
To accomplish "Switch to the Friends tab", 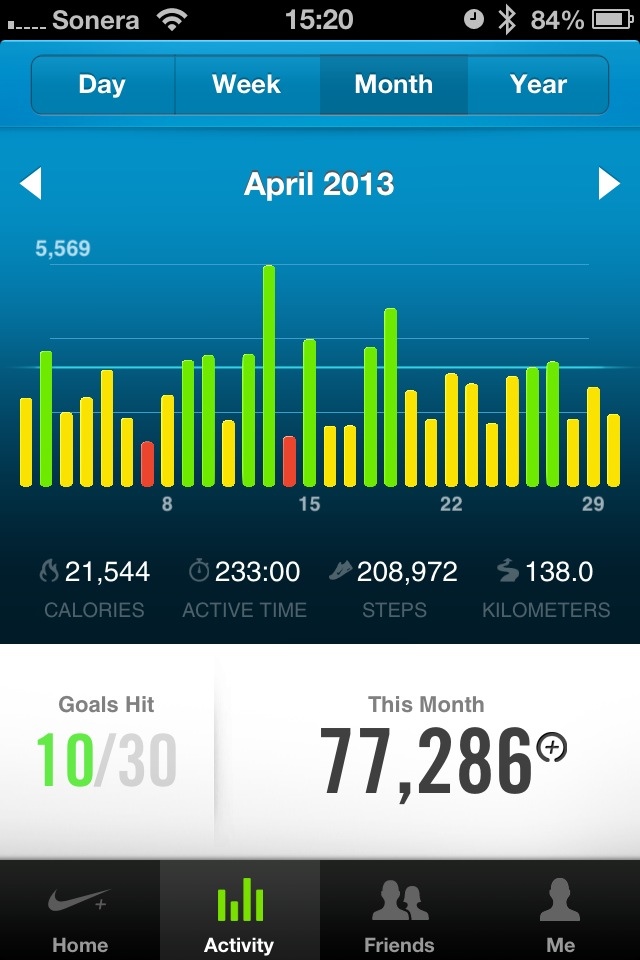I will [x=399, y=912].
